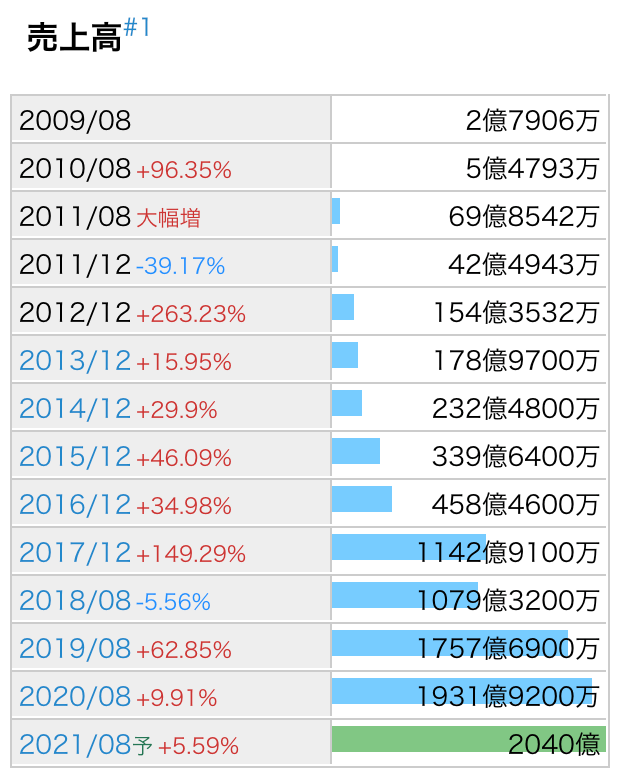Open footnote #1 next to 売上高
Image resolution: width=618 pixels, height=780 pixels.
(x=137, y=27)
